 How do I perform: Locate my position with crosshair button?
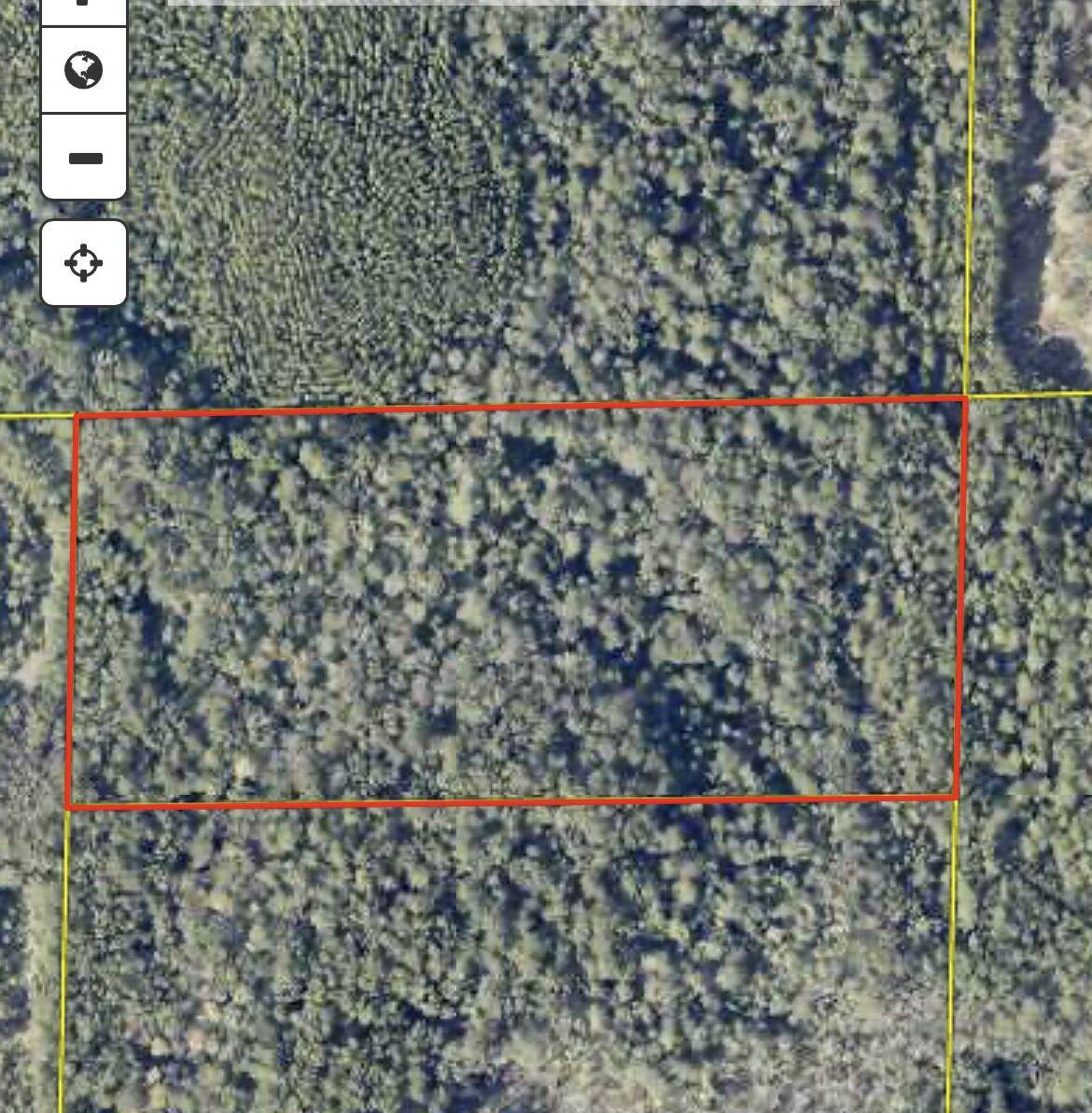point(84,263)
